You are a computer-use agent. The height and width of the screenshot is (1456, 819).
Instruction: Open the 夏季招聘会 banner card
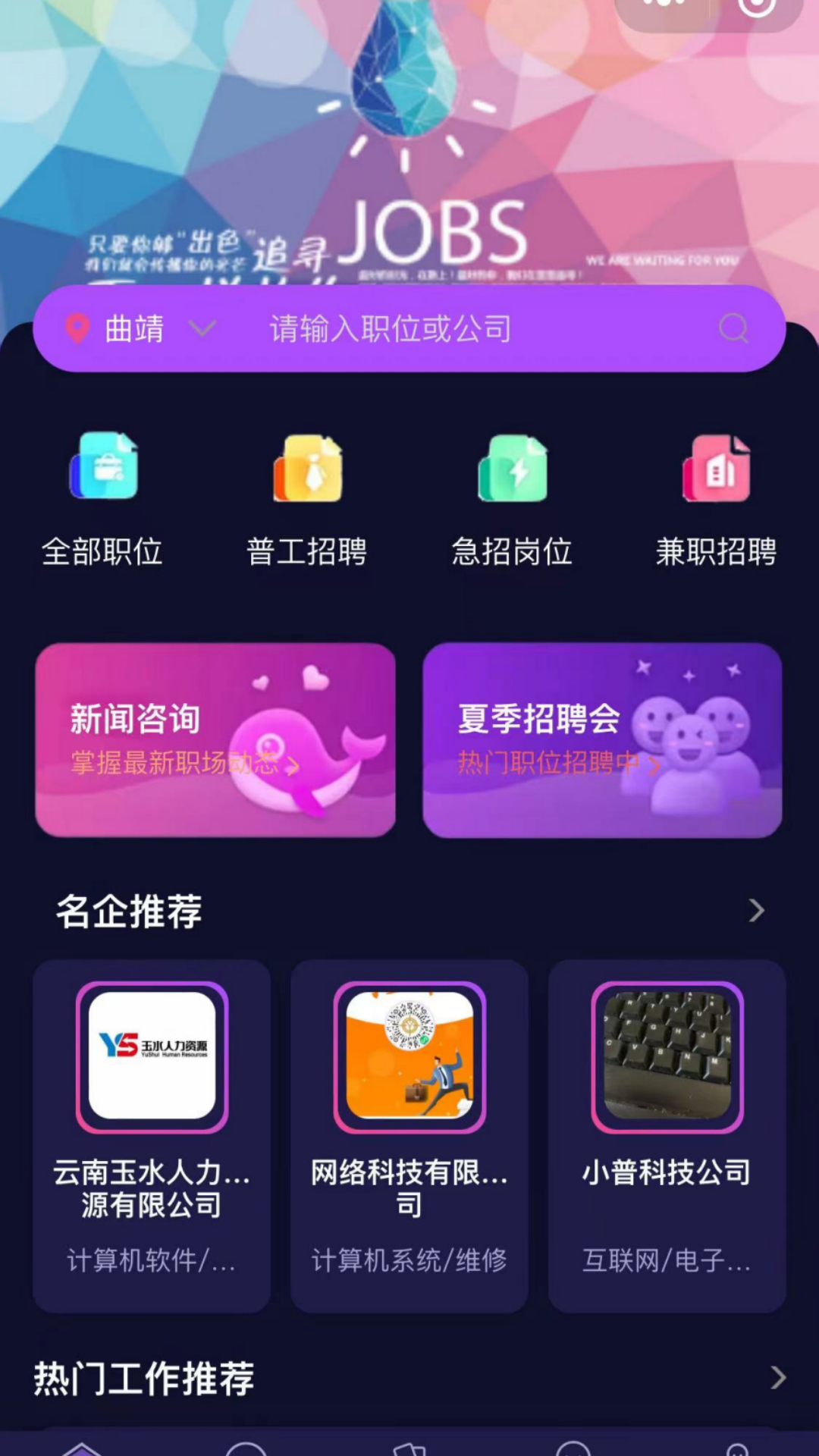602,740
